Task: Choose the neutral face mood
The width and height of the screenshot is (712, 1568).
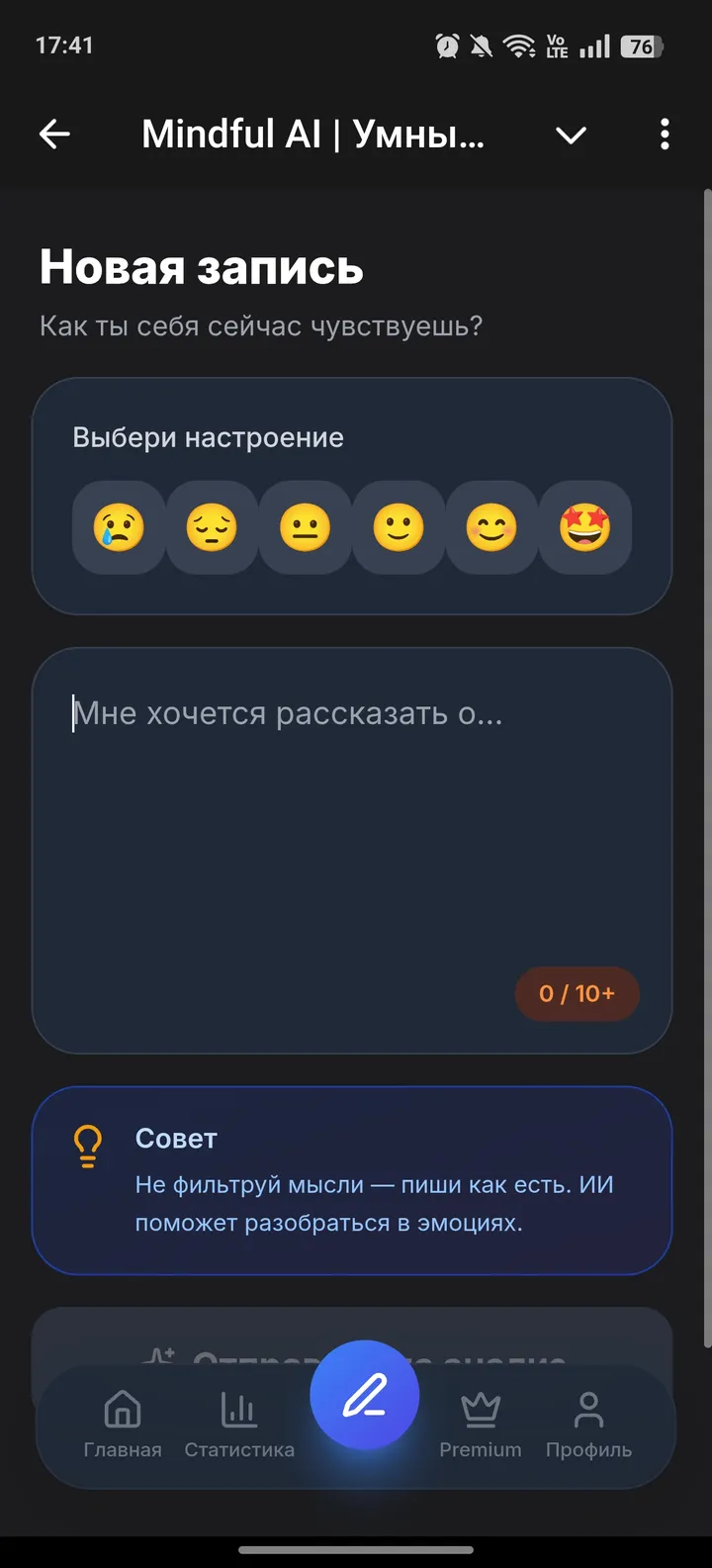Action: (305, 528)
